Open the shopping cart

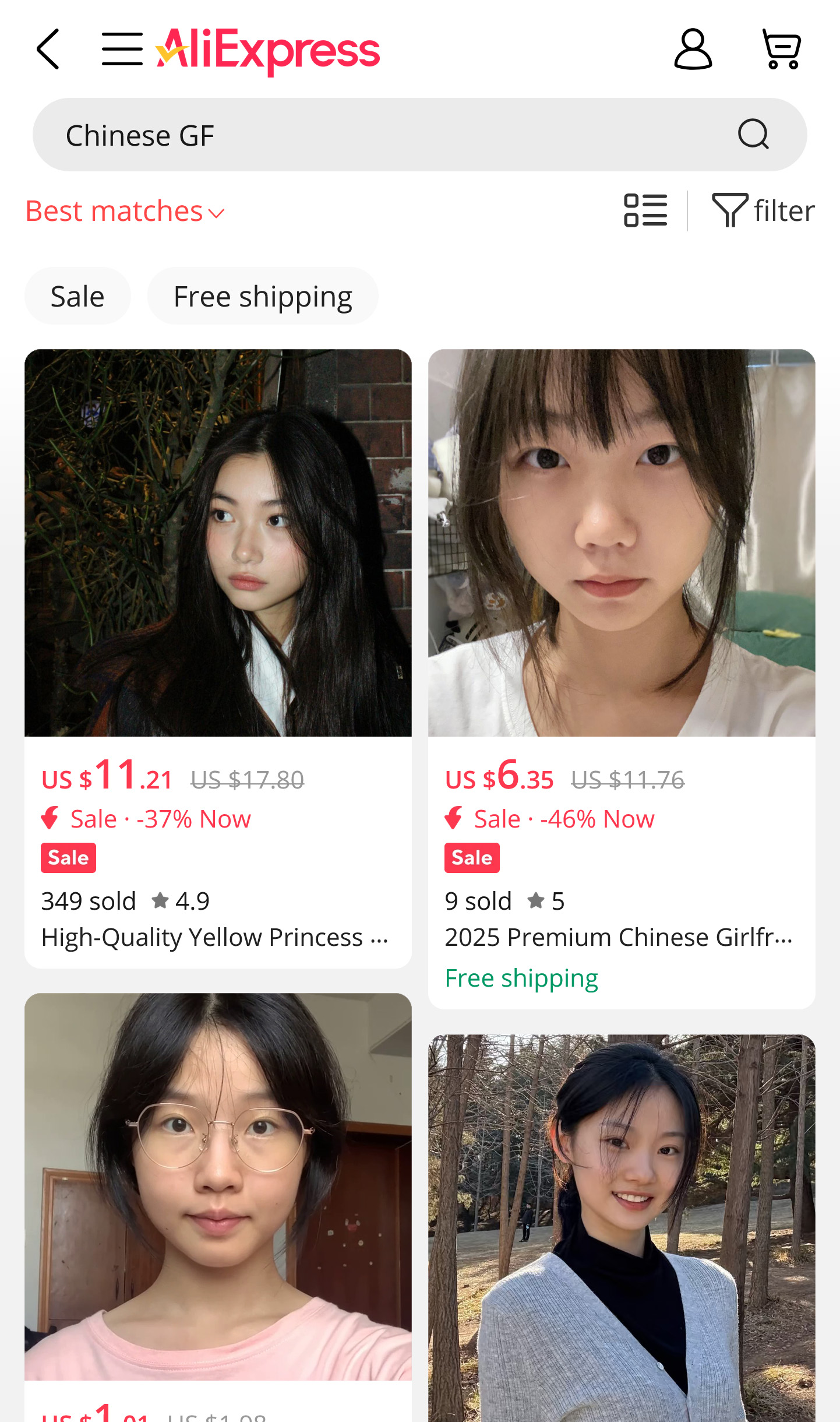pyautogui.click(x=782, y=50)
